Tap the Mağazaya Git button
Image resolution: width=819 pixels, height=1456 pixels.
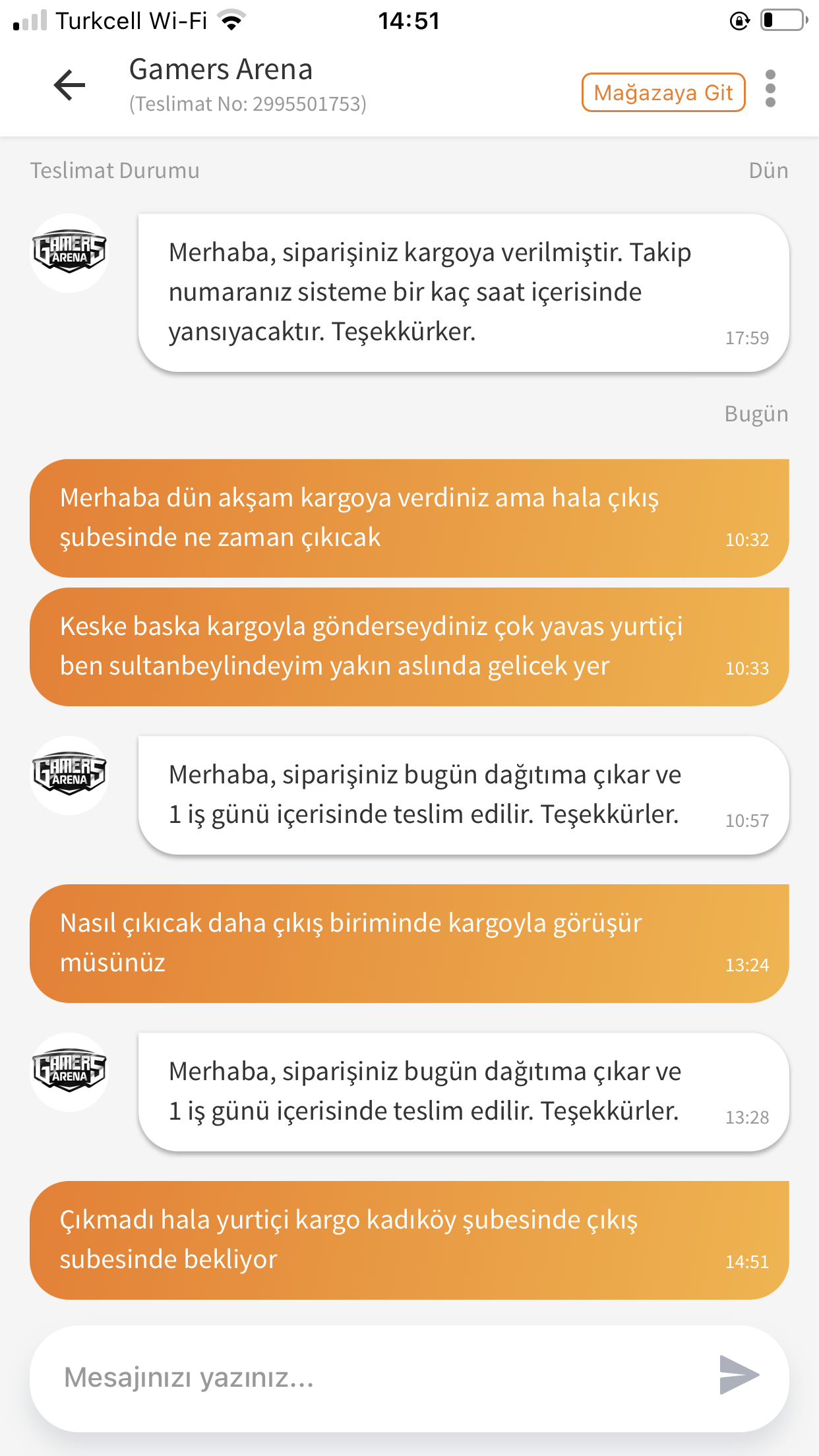coord(663,92)
